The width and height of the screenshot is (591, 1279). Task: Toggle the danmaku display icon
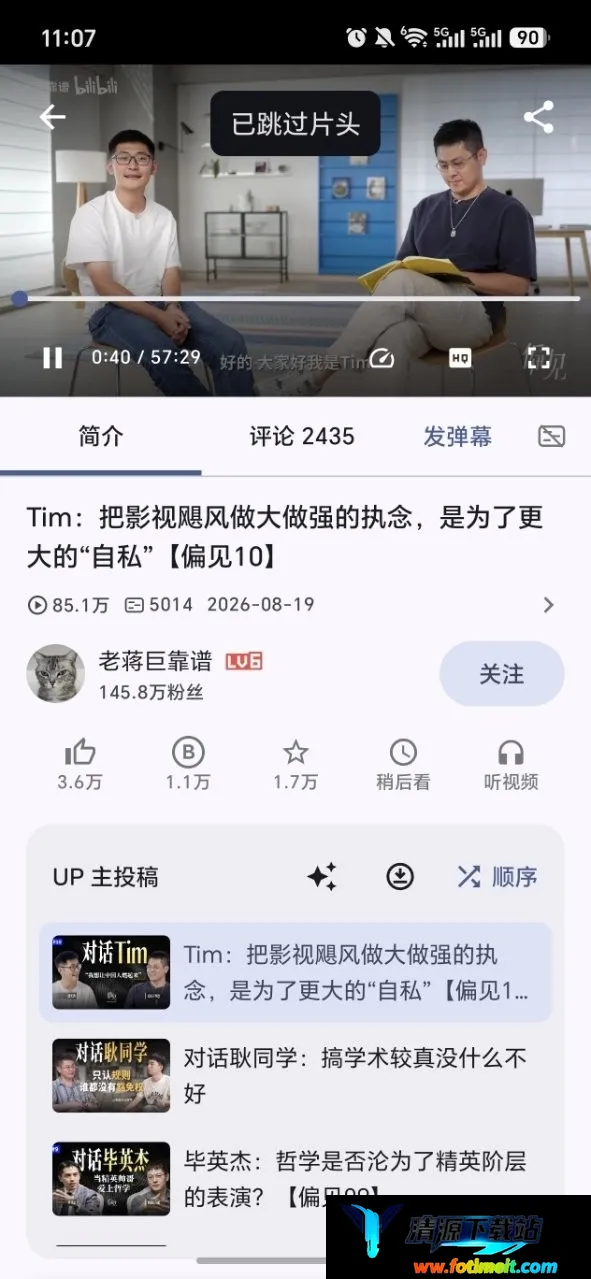551,436
